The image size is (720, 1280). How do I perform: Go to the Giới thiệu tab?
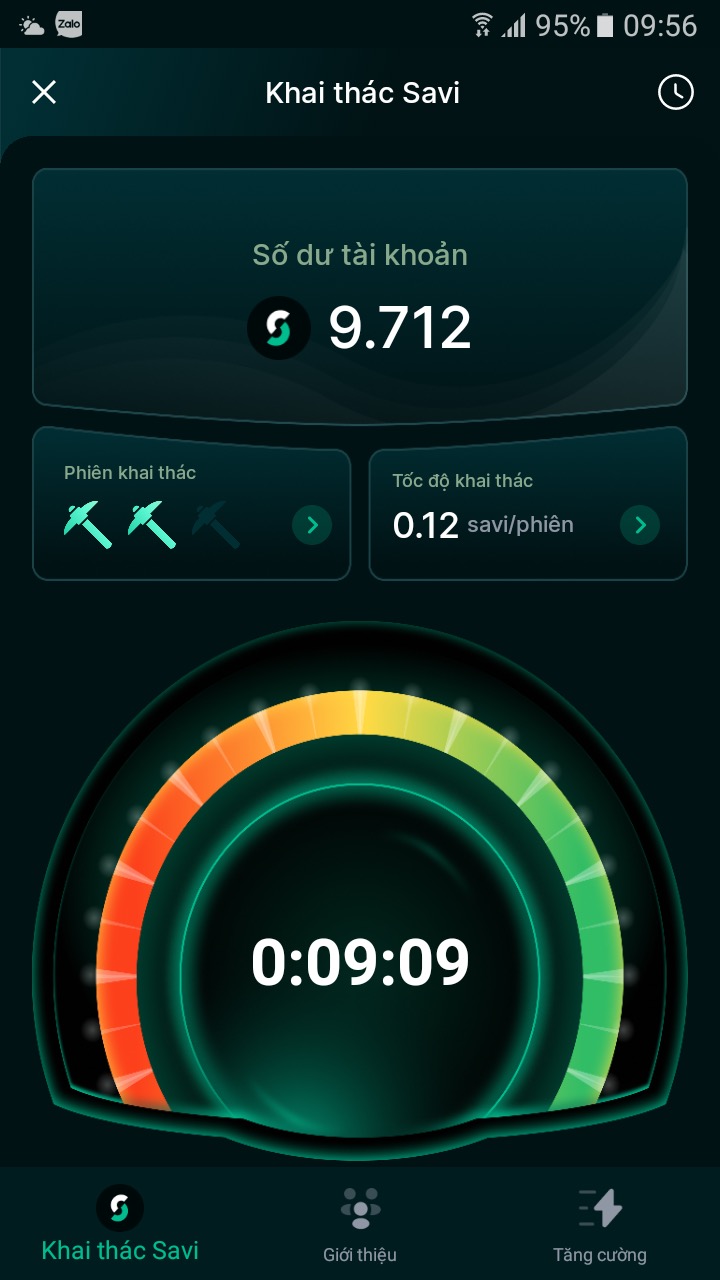tap(360, 1224)
